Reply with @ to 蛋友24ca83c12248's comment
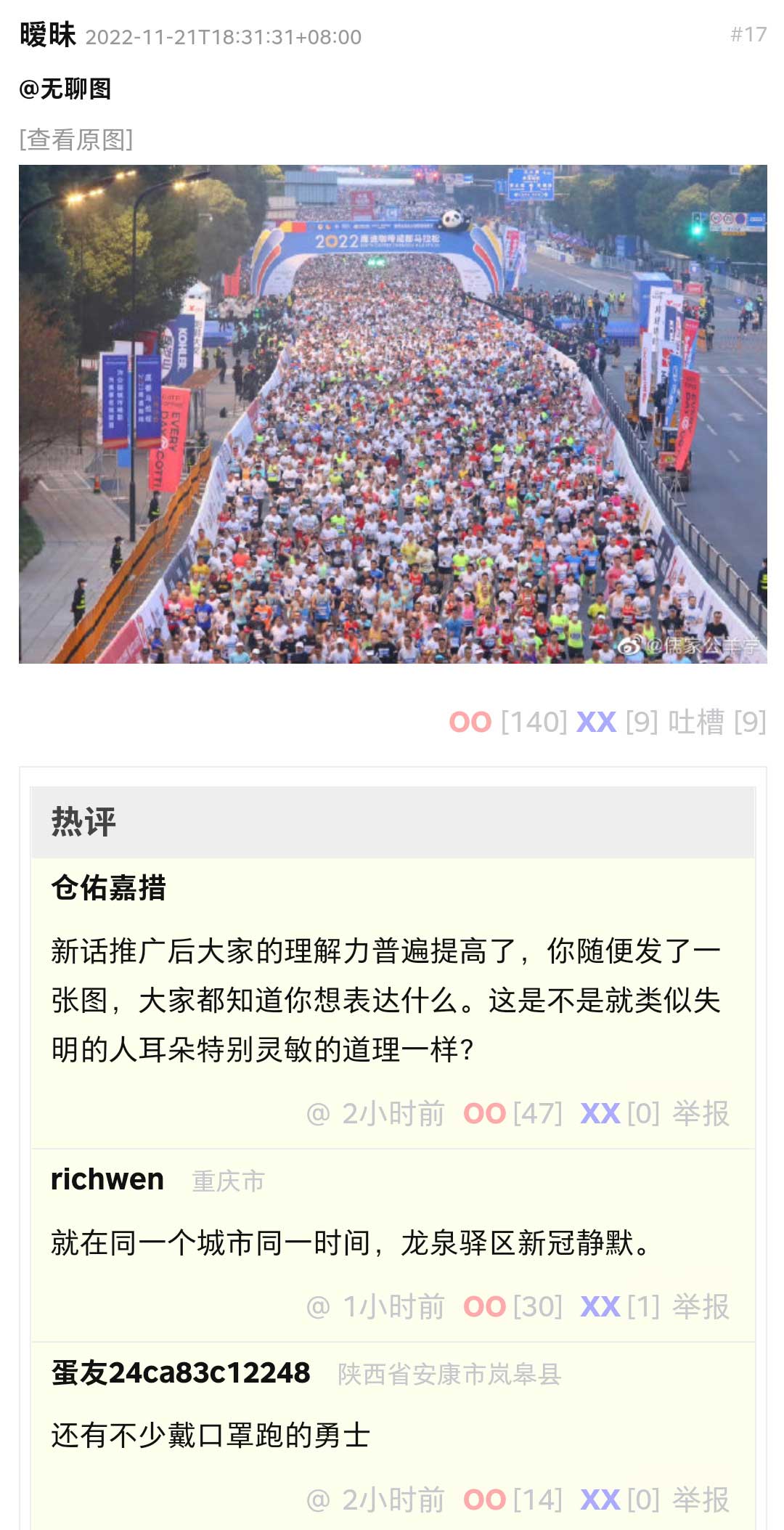Image resolution: width=784 pixels, height=1530 pixels. click(x=318, y=1500)
